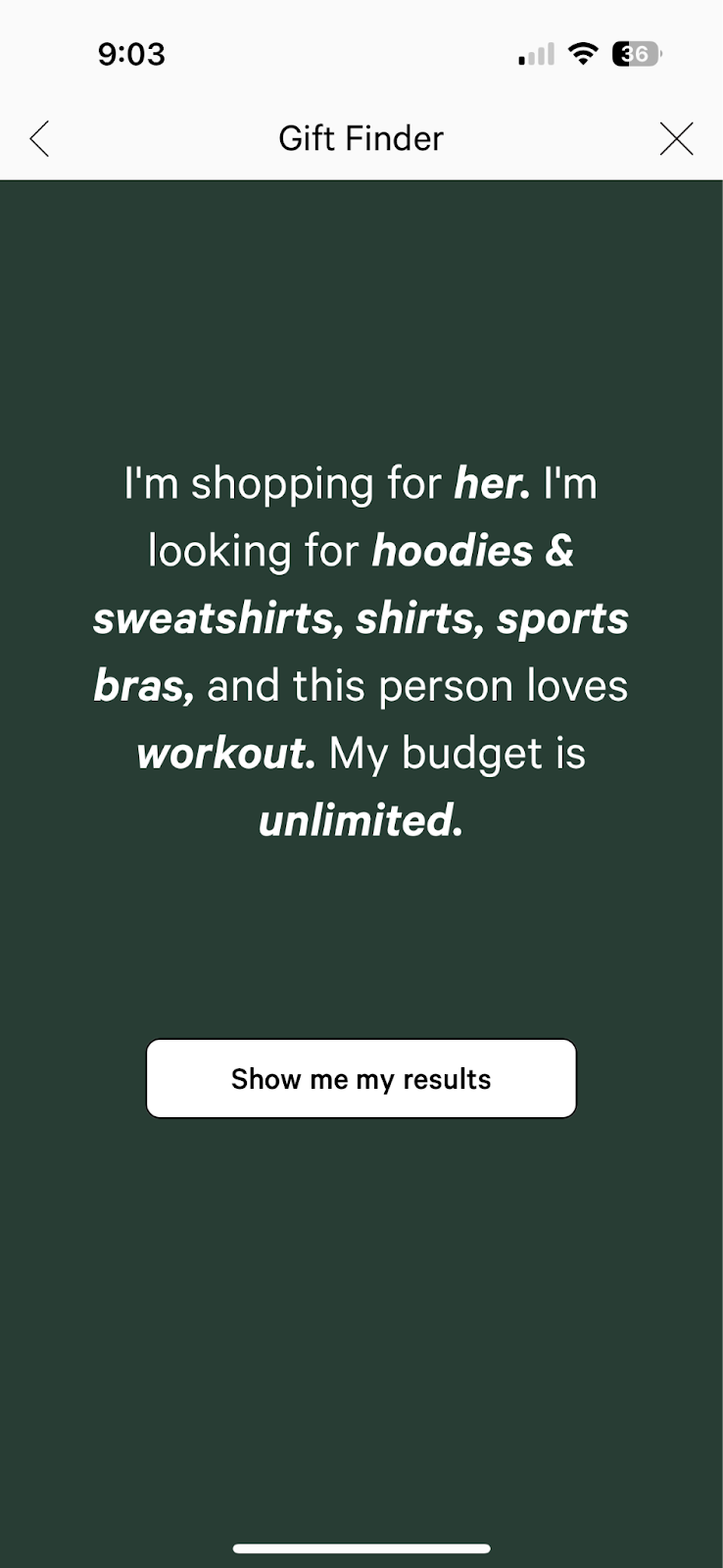Close the Gift Finder
This screenshot has height=1568, width=723.
[676, 138]
